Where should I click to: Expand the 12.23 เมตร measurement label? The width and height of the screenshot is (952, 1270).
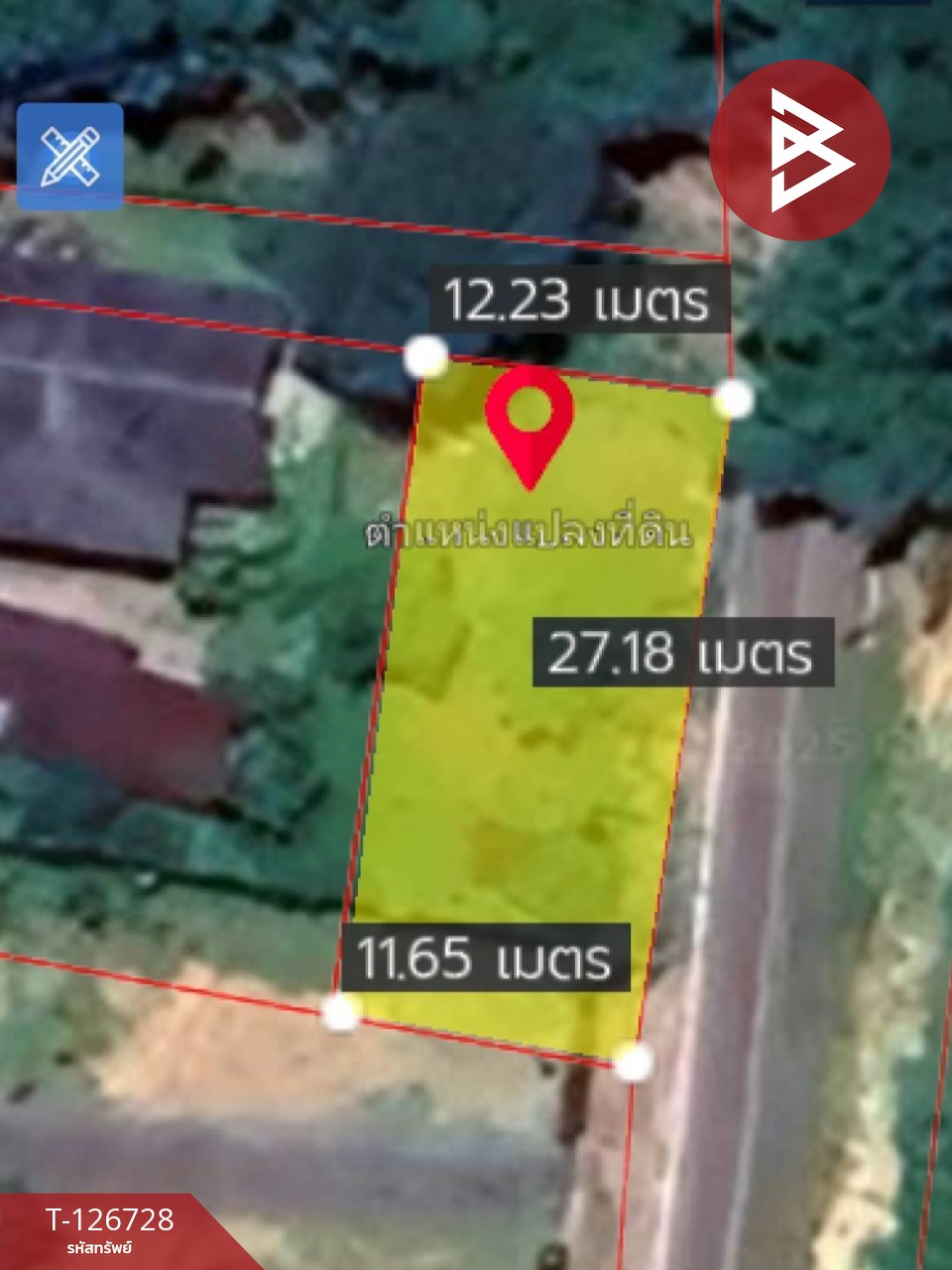(575, 303)
